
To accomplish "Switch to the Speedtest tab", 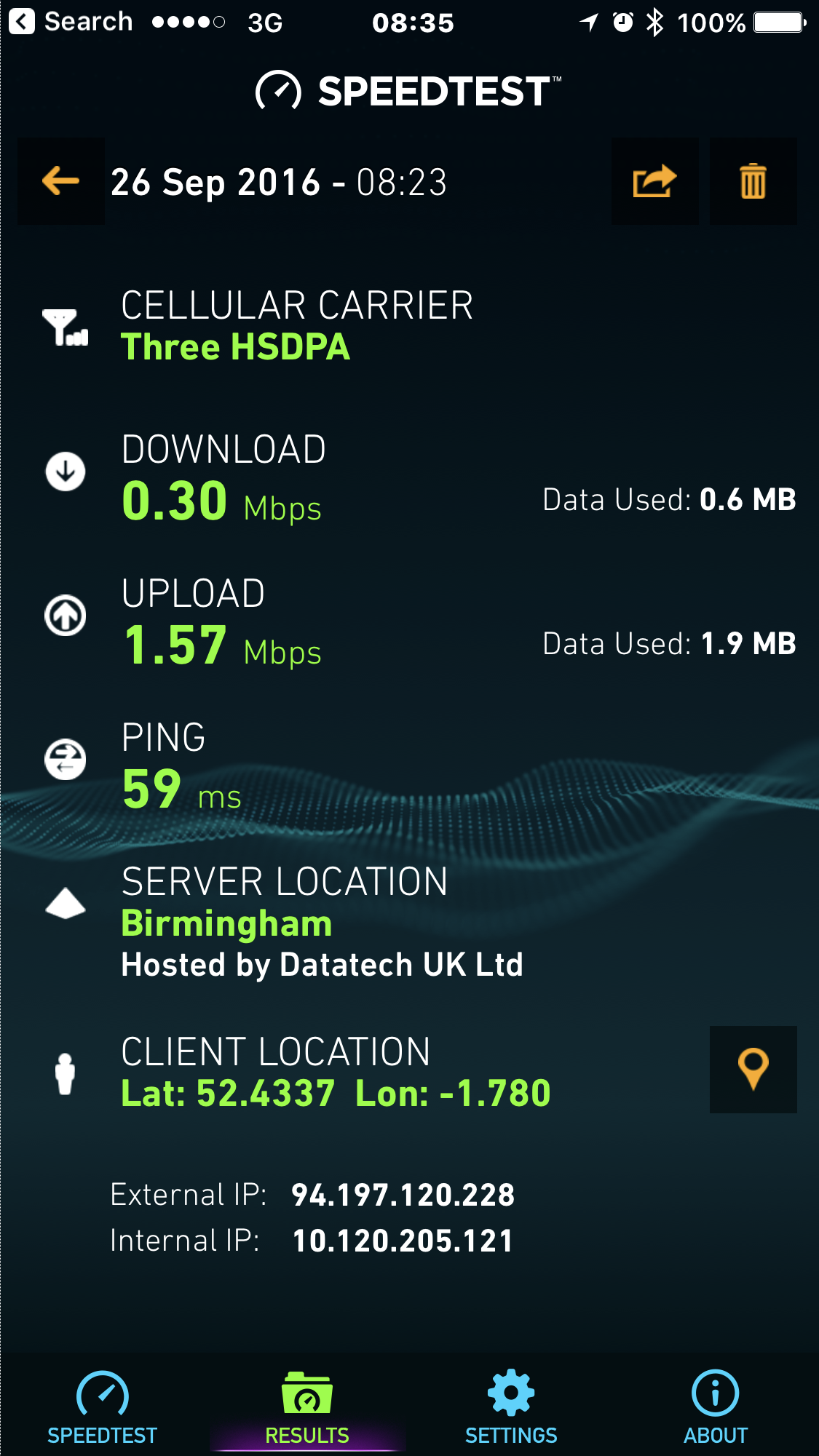I will click(103, 1407).
